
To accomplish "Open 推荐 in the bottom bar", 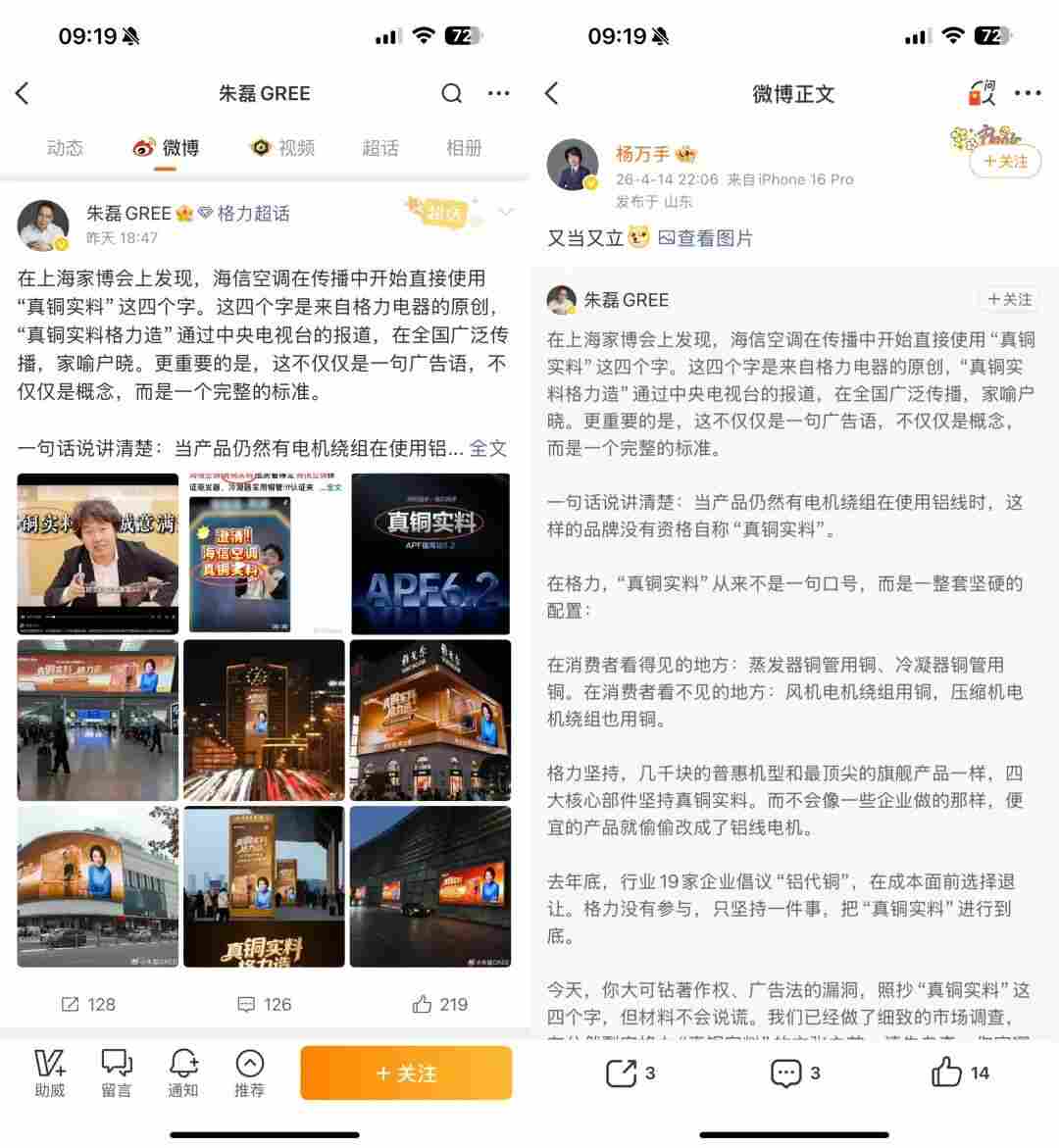I will pos(249,1073).
